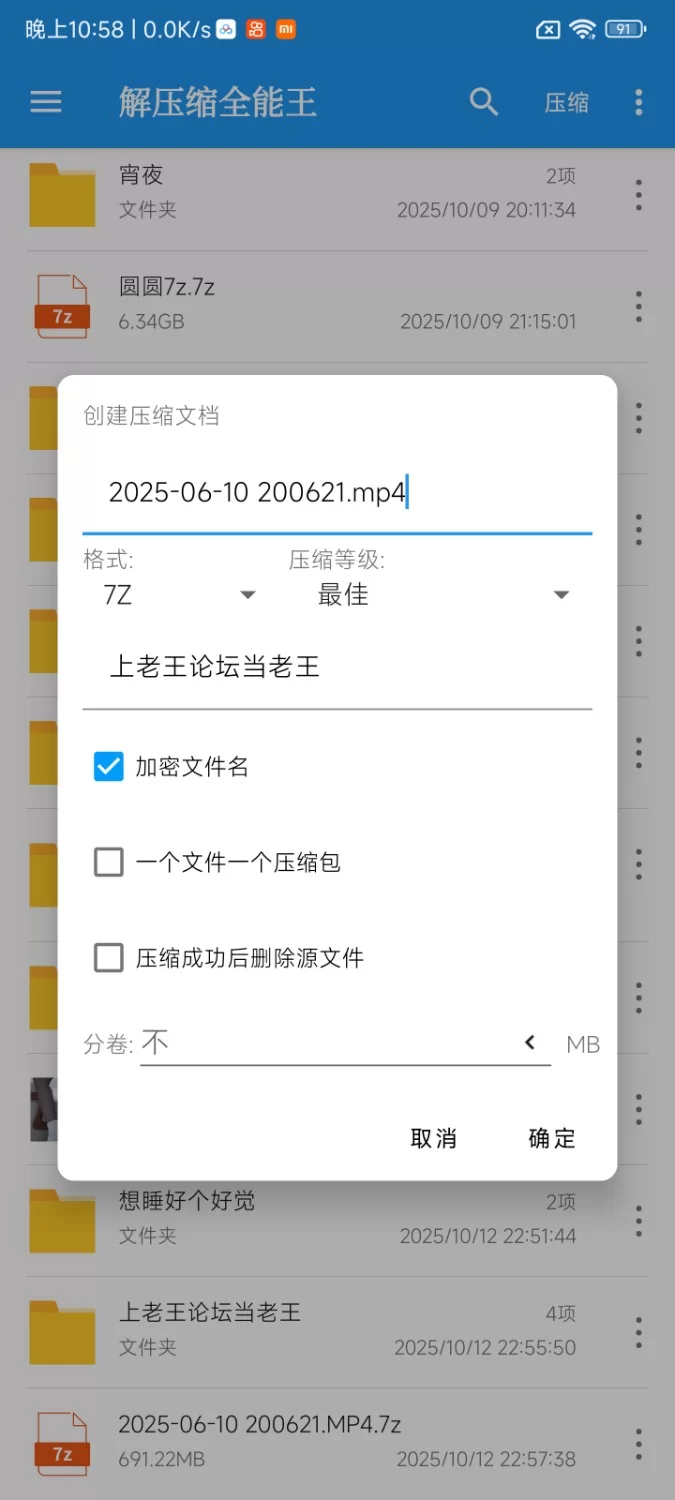Cancel with the 取消 button
675x1500 pixels.
[433, 1138]
